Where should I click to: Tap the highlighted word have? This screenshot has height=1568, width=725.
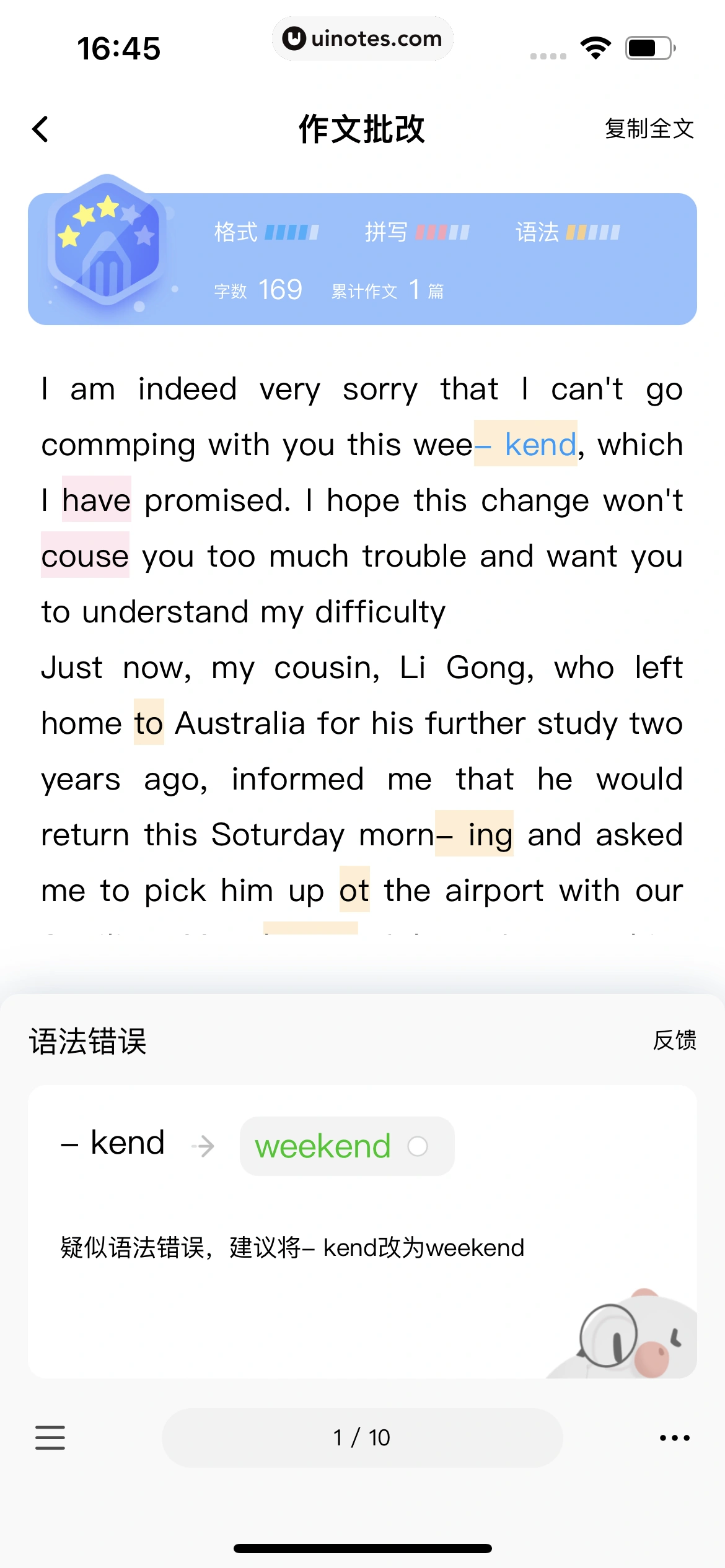[97, 500]
